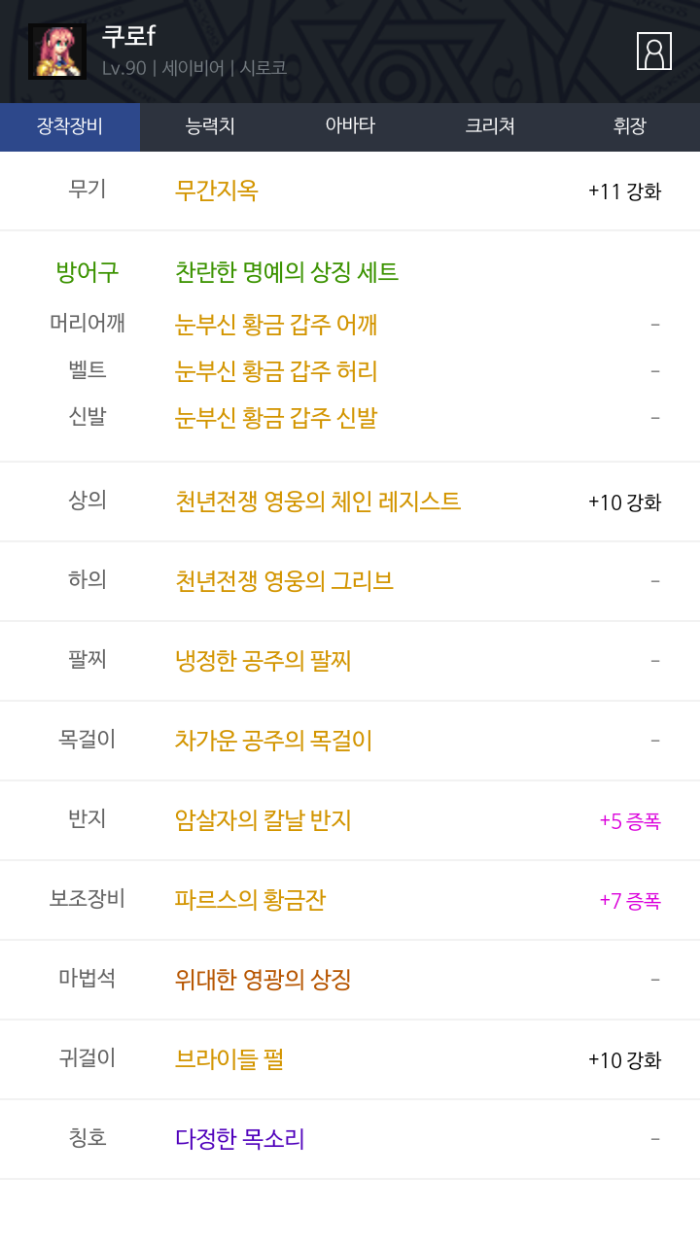This screenshot has width=700, height=1244.
Task: View 눈부신 황금 갑주 어깨 details
Action: pos(276,325)
